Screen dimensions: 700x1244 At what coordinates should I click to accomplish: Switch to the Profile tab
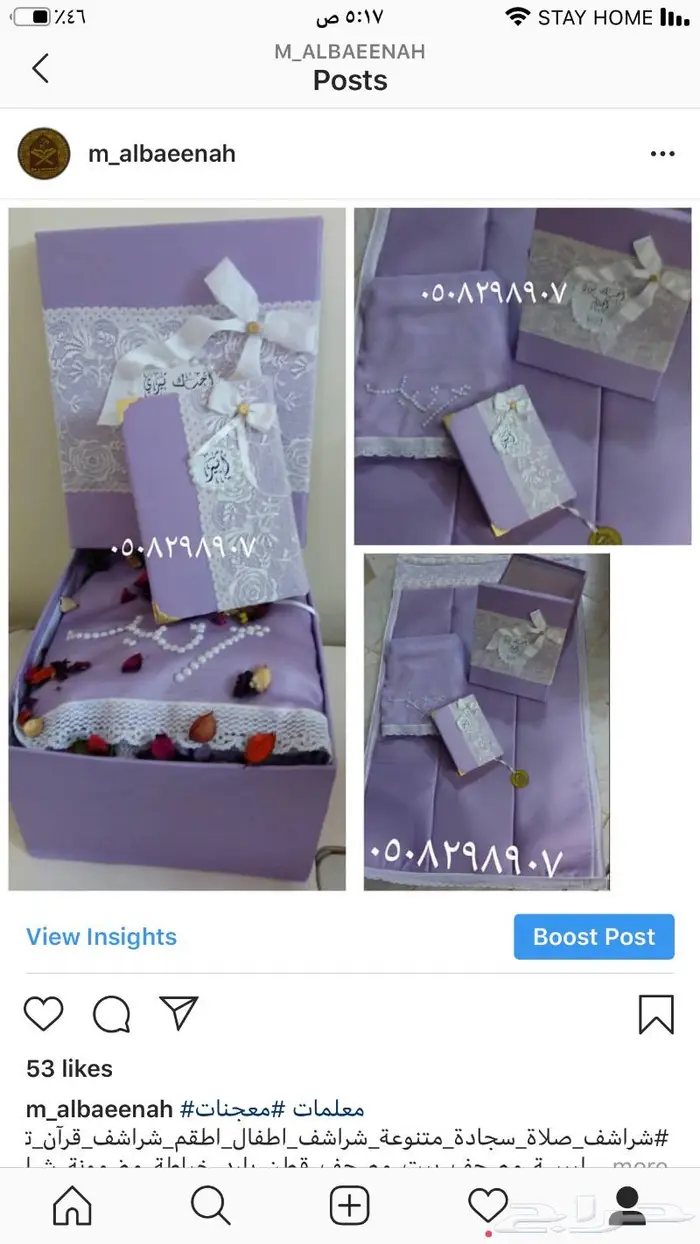(625, 1206)
